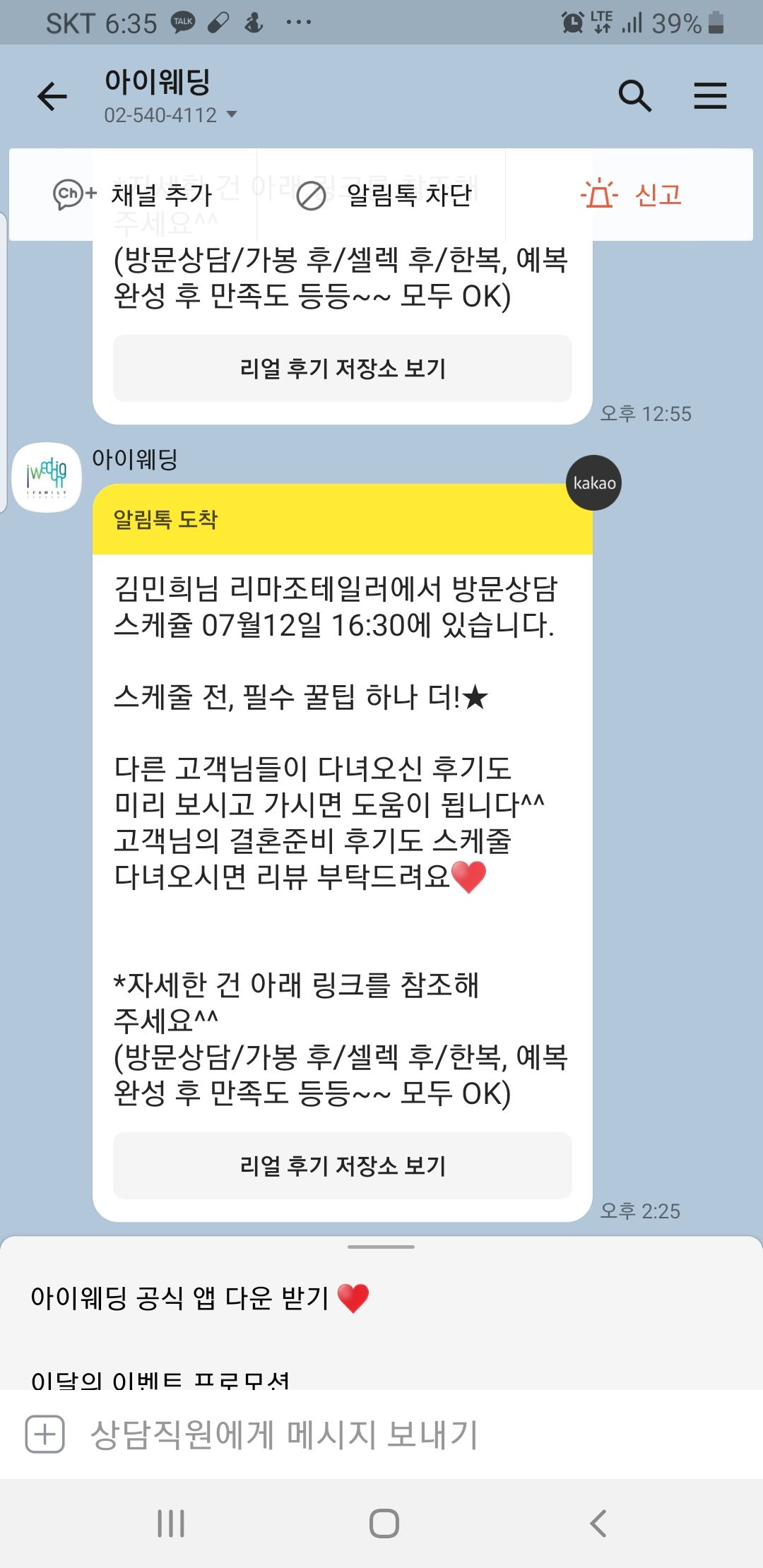Open search in this chat
This screenshot has width=763, height=1568.
click(634, 96)
